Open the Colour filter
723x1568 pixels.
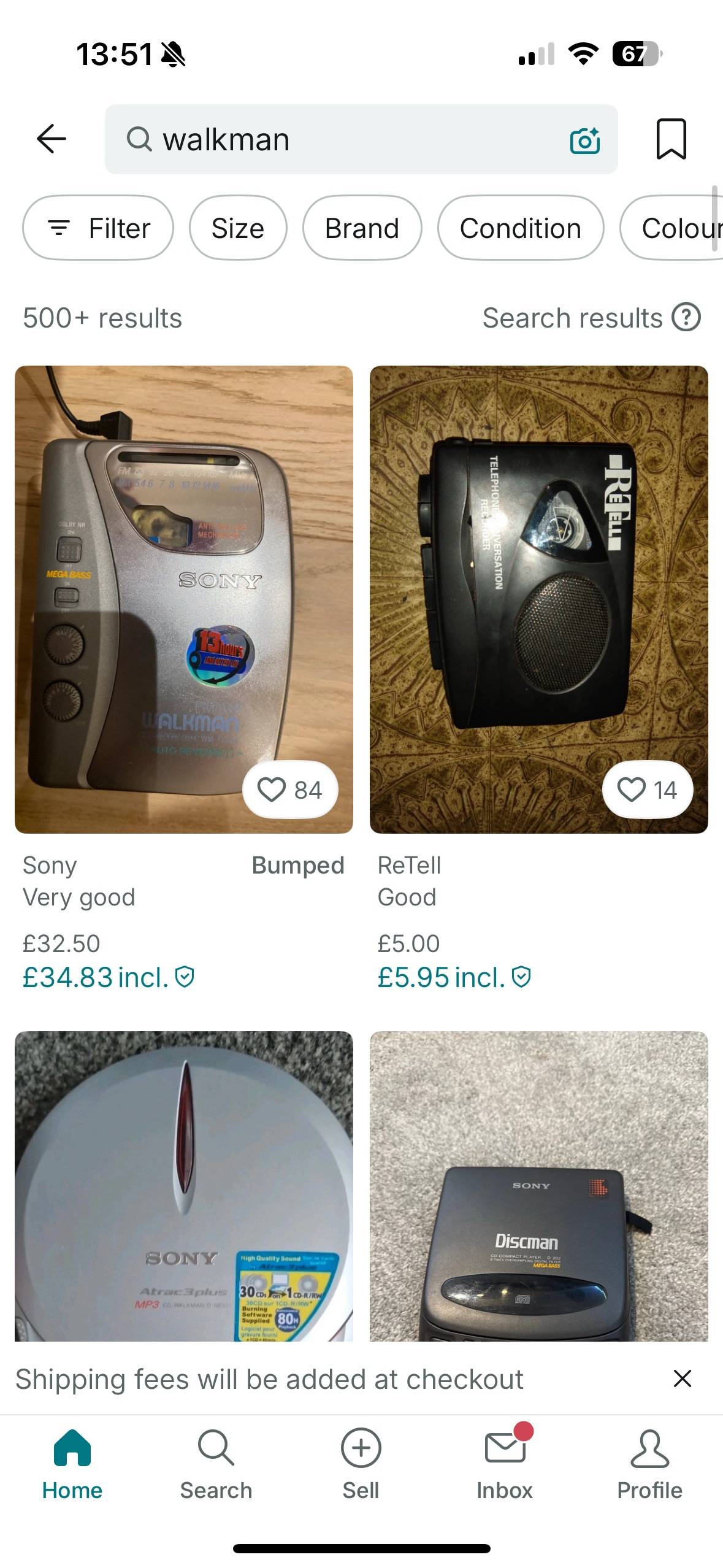coord(671,228)
